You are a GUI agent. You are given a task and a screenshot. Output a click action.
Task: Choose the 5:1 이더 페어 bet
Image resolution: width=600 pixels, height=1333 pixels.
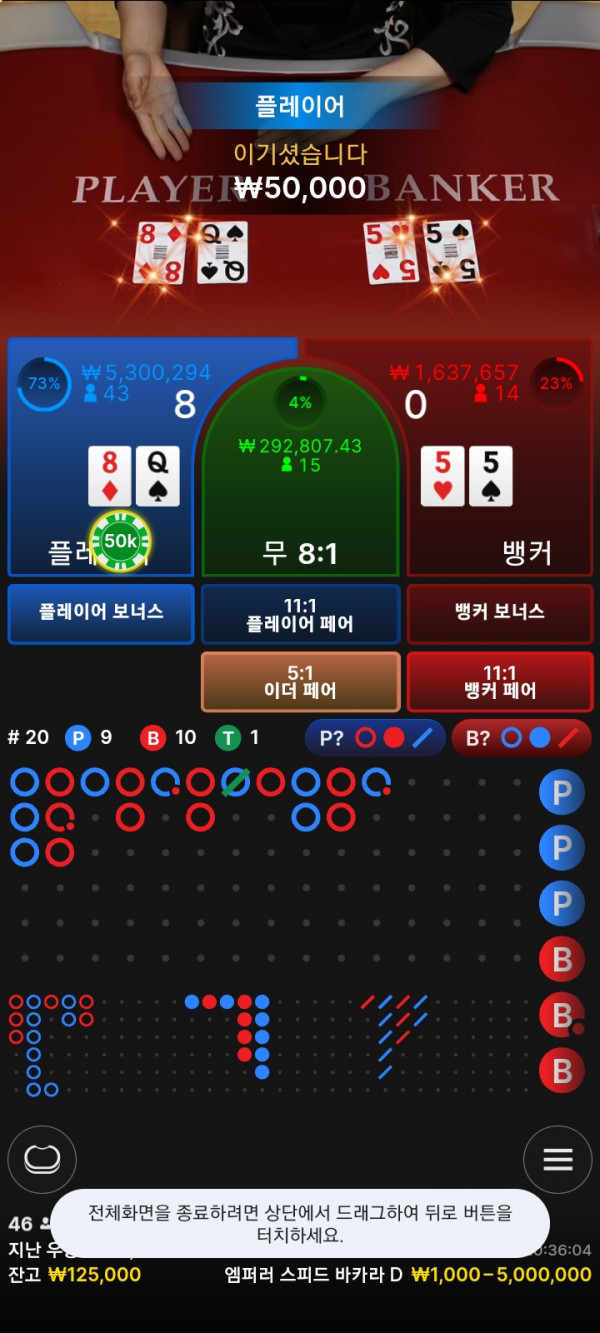tap(300, 681)
